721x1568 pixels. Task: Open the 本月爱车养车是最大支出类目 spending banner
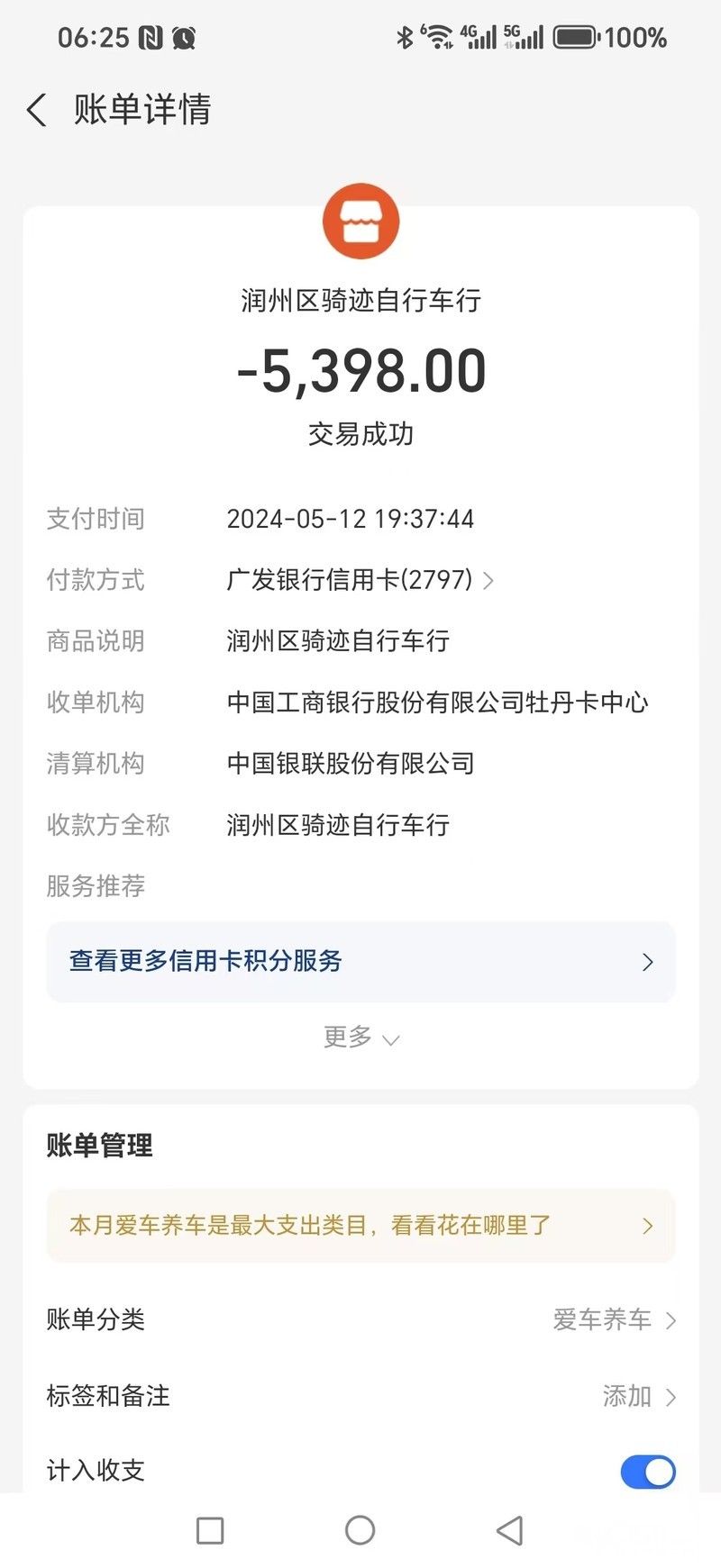tap(360, 1226)
